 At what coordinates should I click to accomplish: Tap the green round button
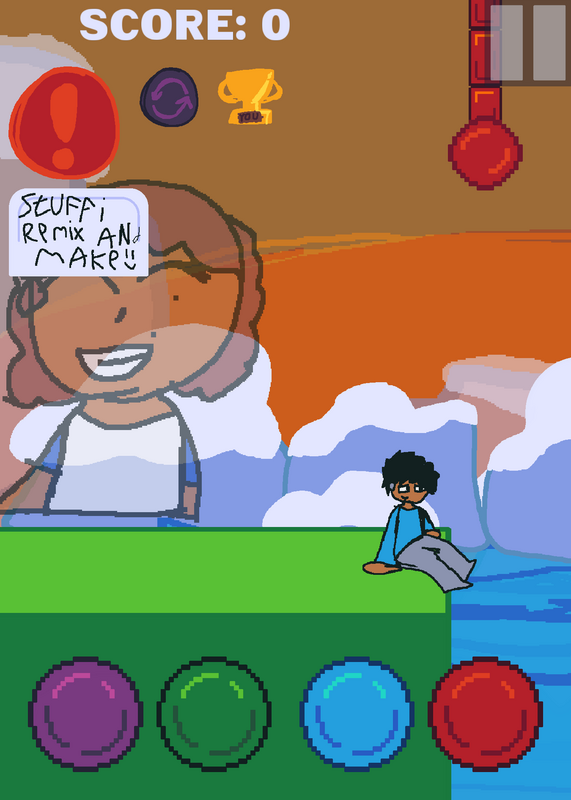[214, 714]
